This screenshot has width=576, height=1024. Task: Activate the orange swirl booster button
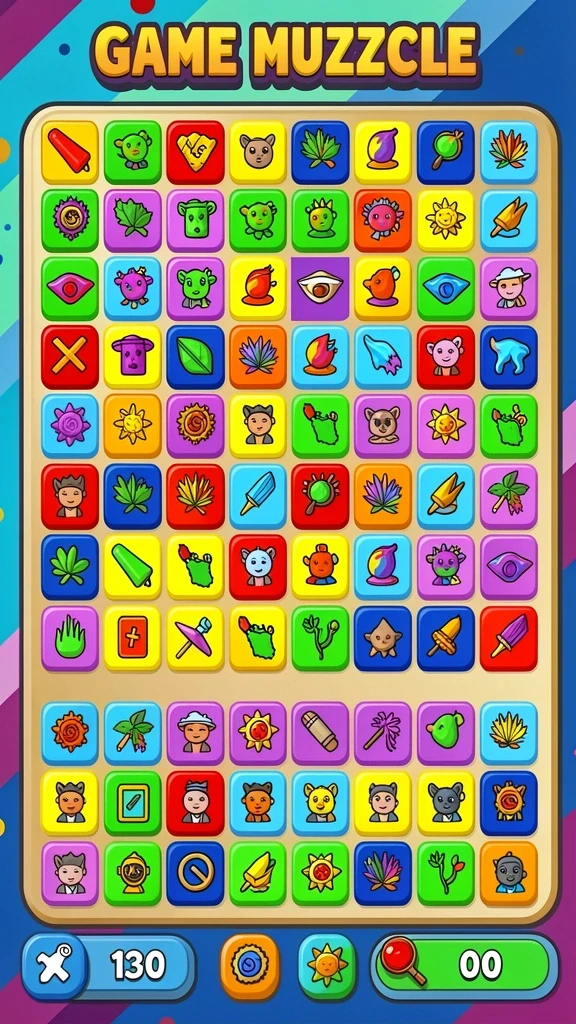click(249, 966)
